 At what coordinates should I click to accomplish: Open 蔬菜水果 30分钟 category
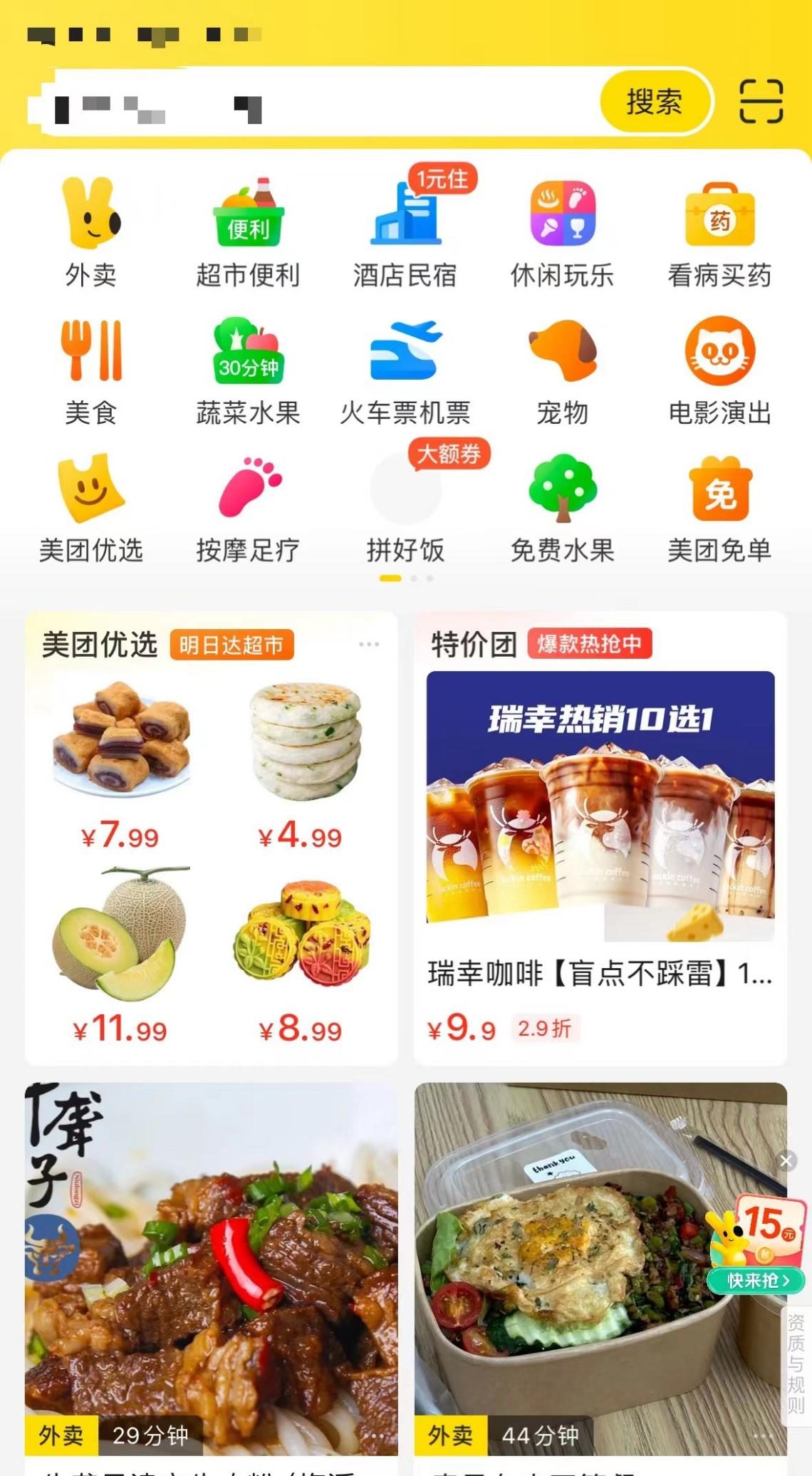(x=248, y=370)
